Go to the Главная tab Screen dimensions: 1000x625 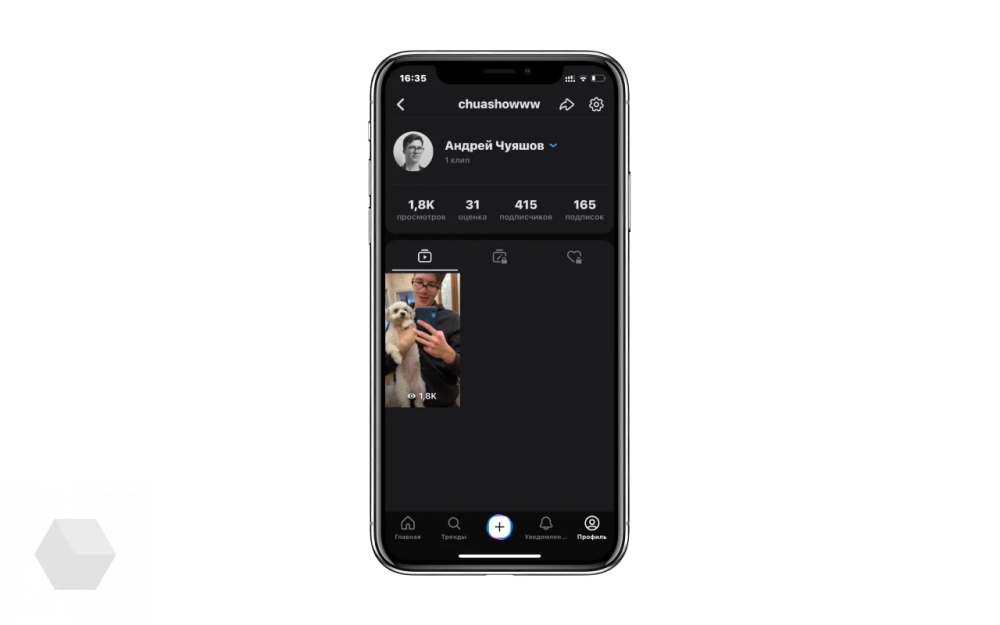(408, 528)
